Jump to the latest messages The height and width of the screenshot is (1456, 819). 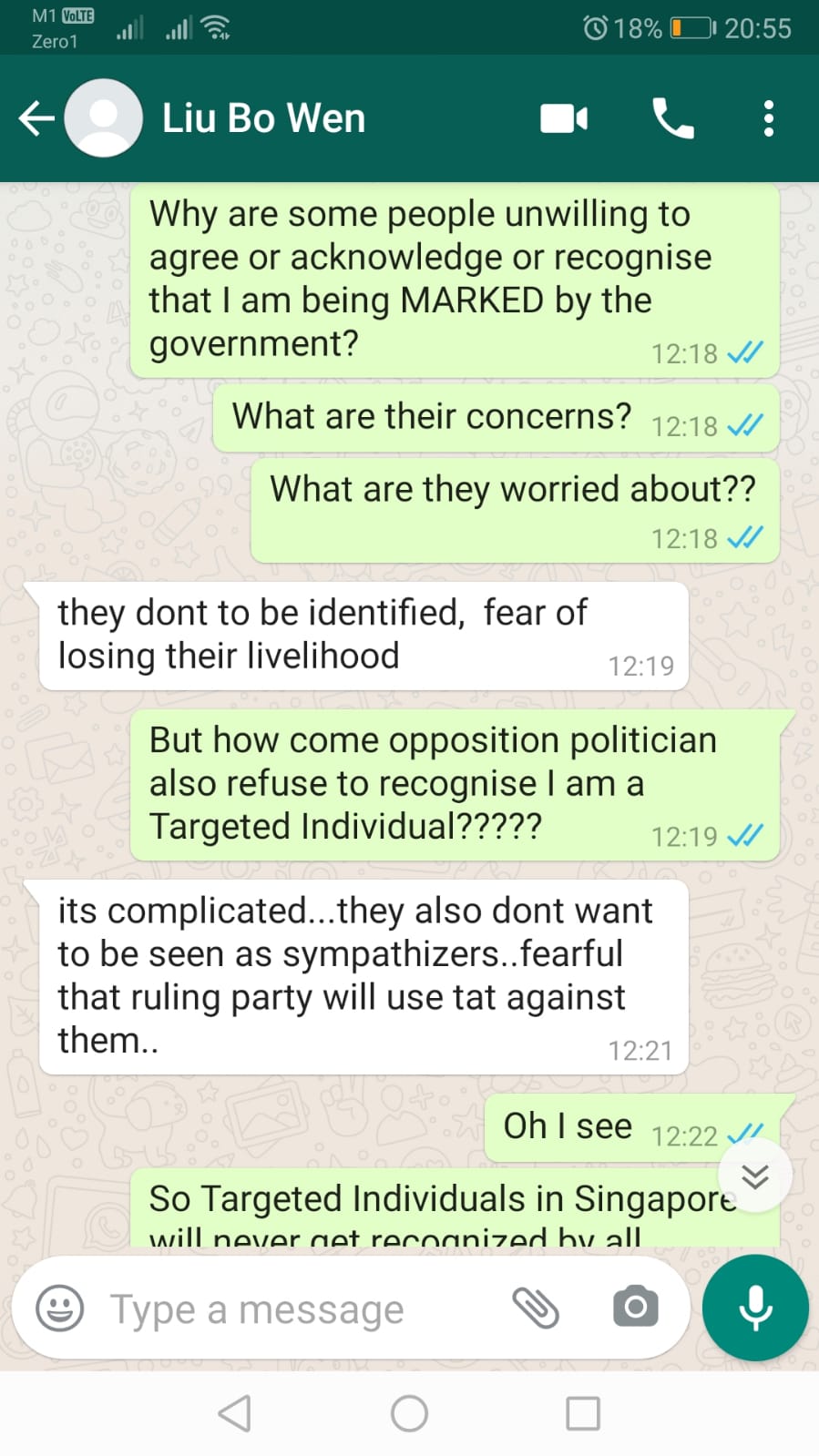(x=755, y=1176)
